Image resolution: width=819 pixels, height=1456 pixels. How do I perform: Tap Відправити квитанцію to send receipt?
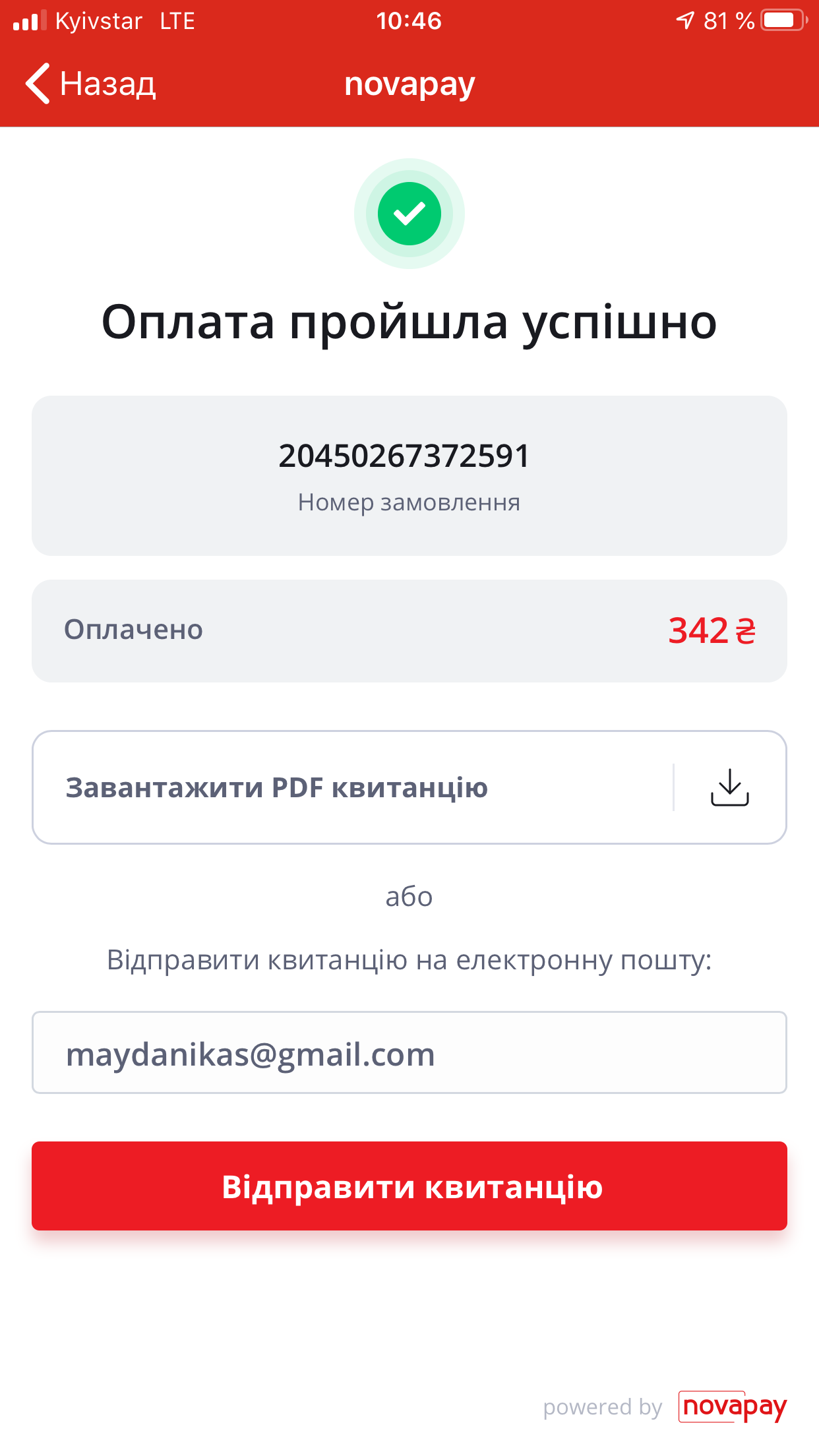coord(409,1186)
